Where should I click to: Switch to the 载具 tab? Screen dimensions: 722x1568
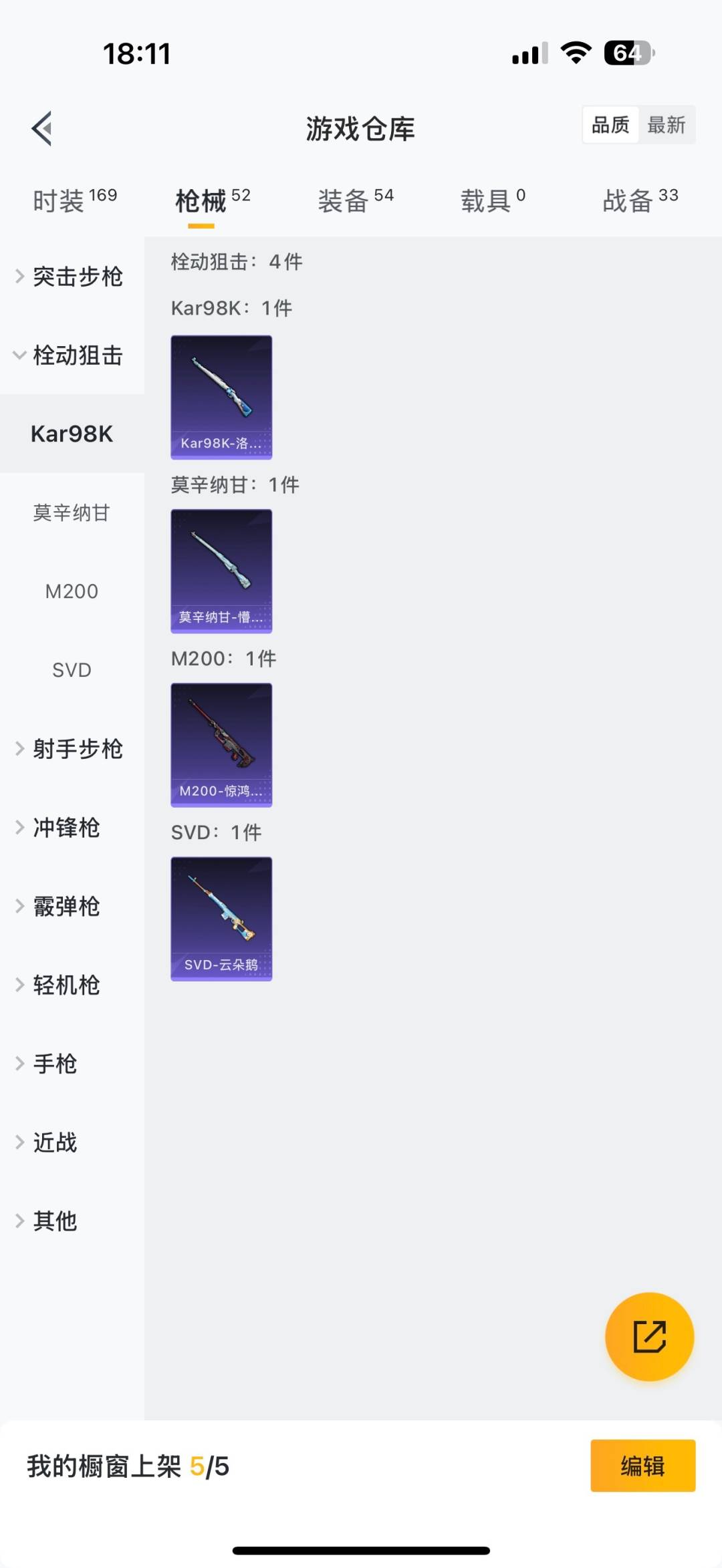[493, 200]
